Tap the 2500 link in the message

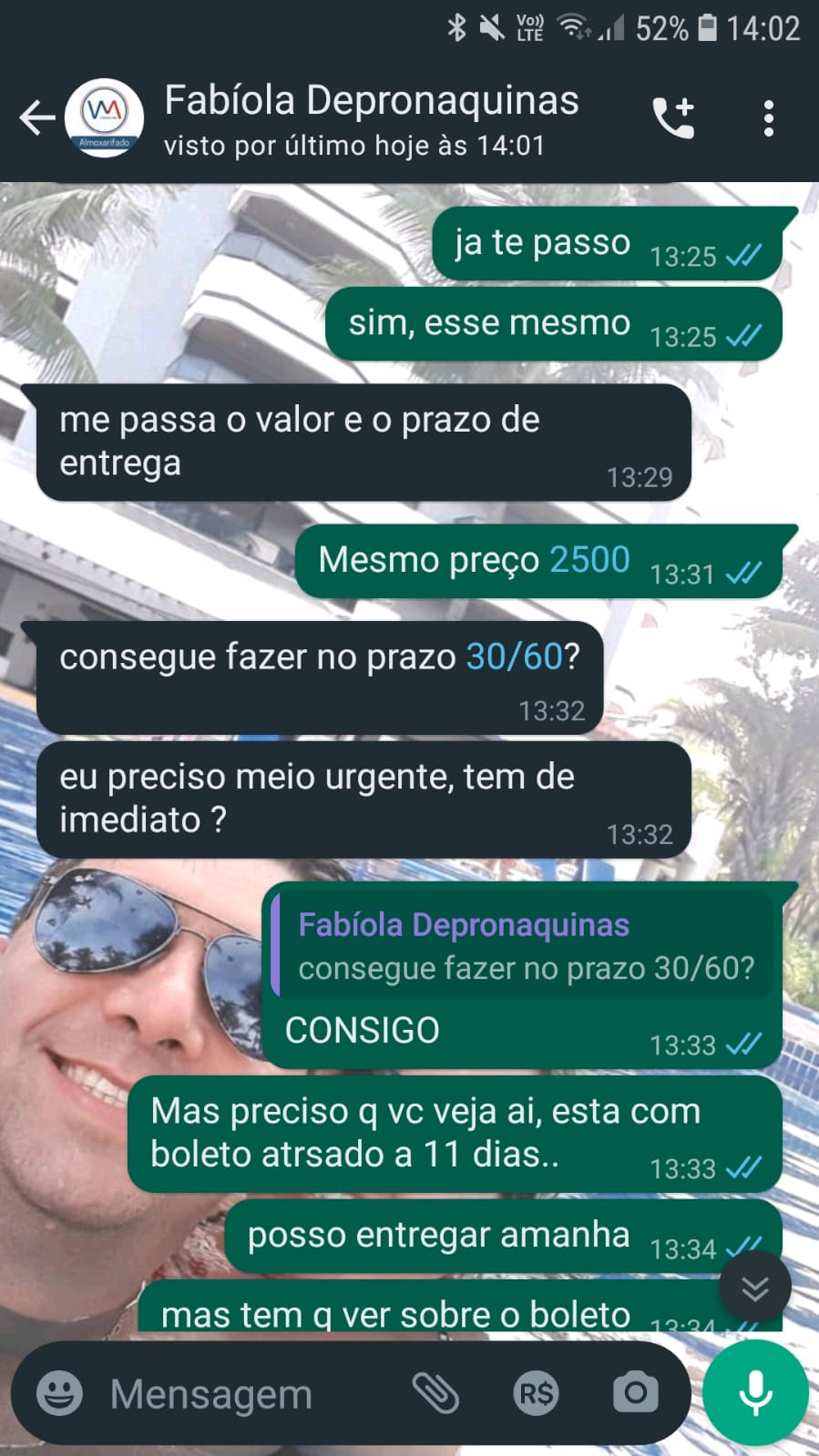tap(589, 559)
